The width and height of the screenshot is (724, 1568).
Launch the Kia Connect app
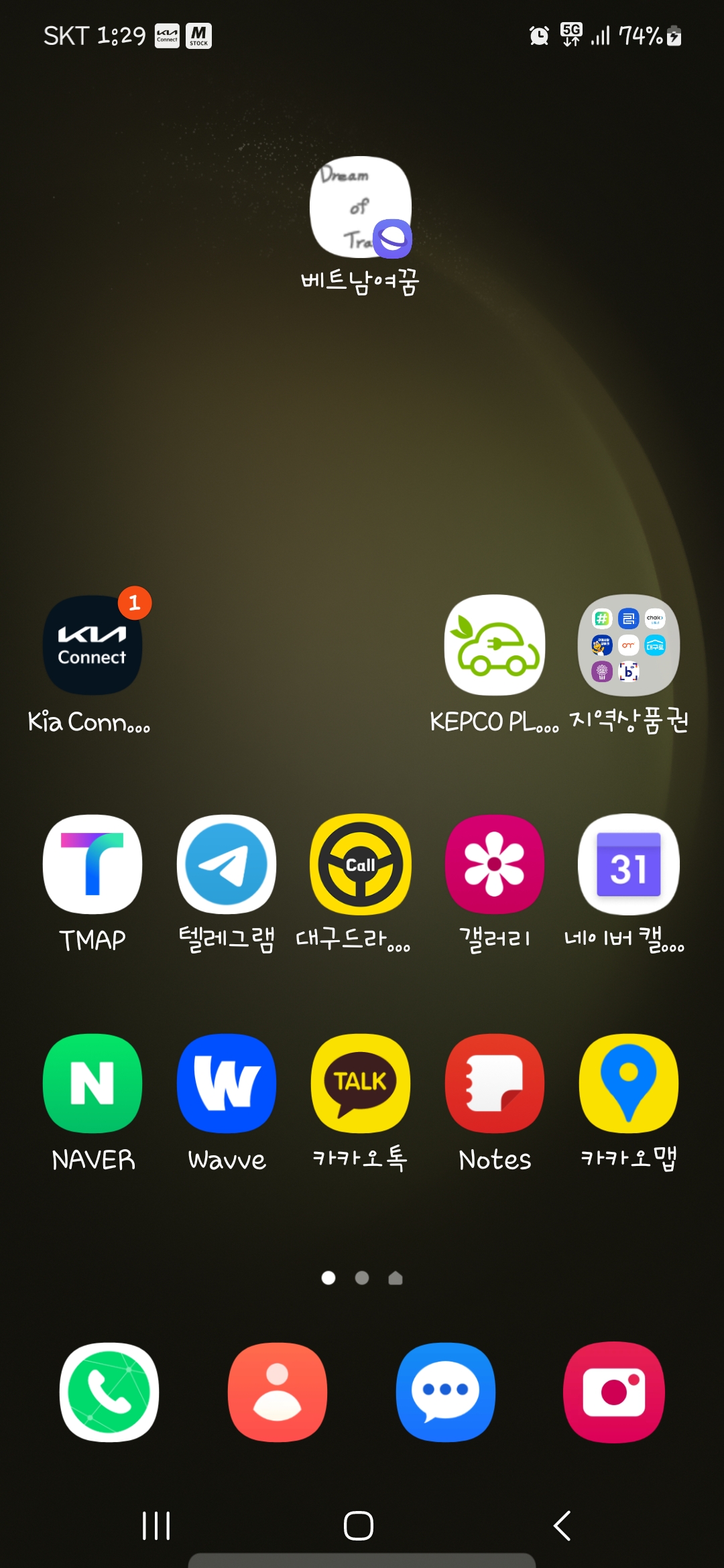pos(93,645)
